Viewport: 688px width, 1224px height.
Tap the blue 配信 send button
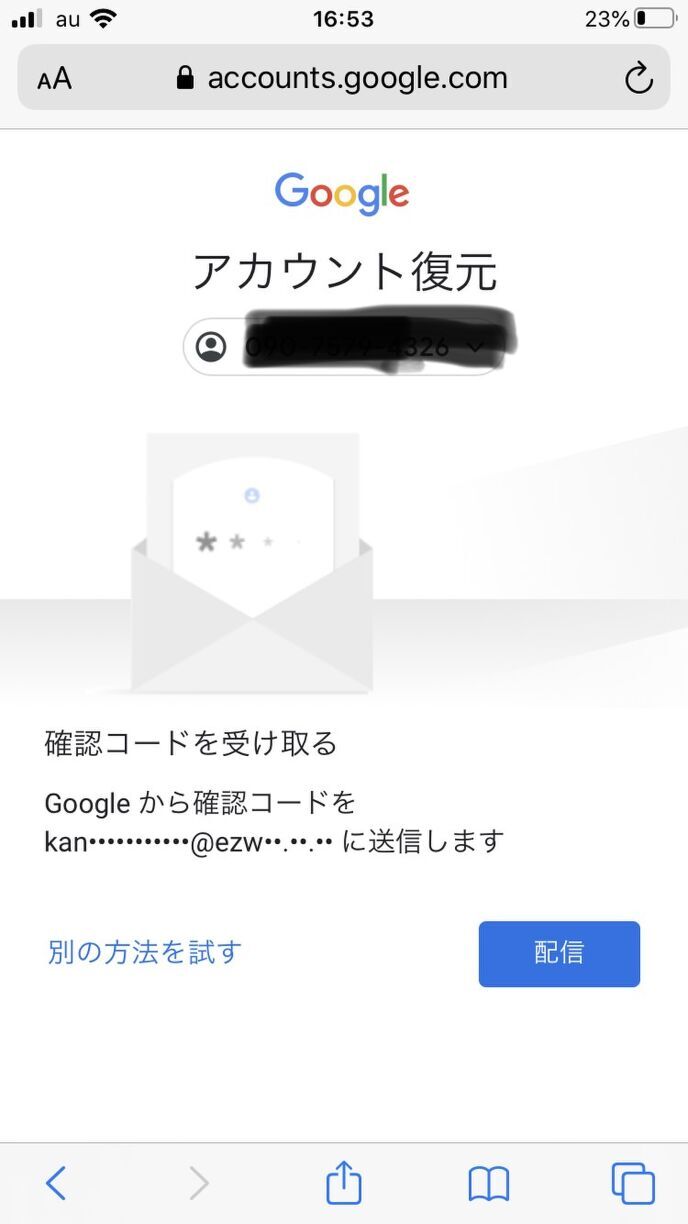[x=559, y=954]
